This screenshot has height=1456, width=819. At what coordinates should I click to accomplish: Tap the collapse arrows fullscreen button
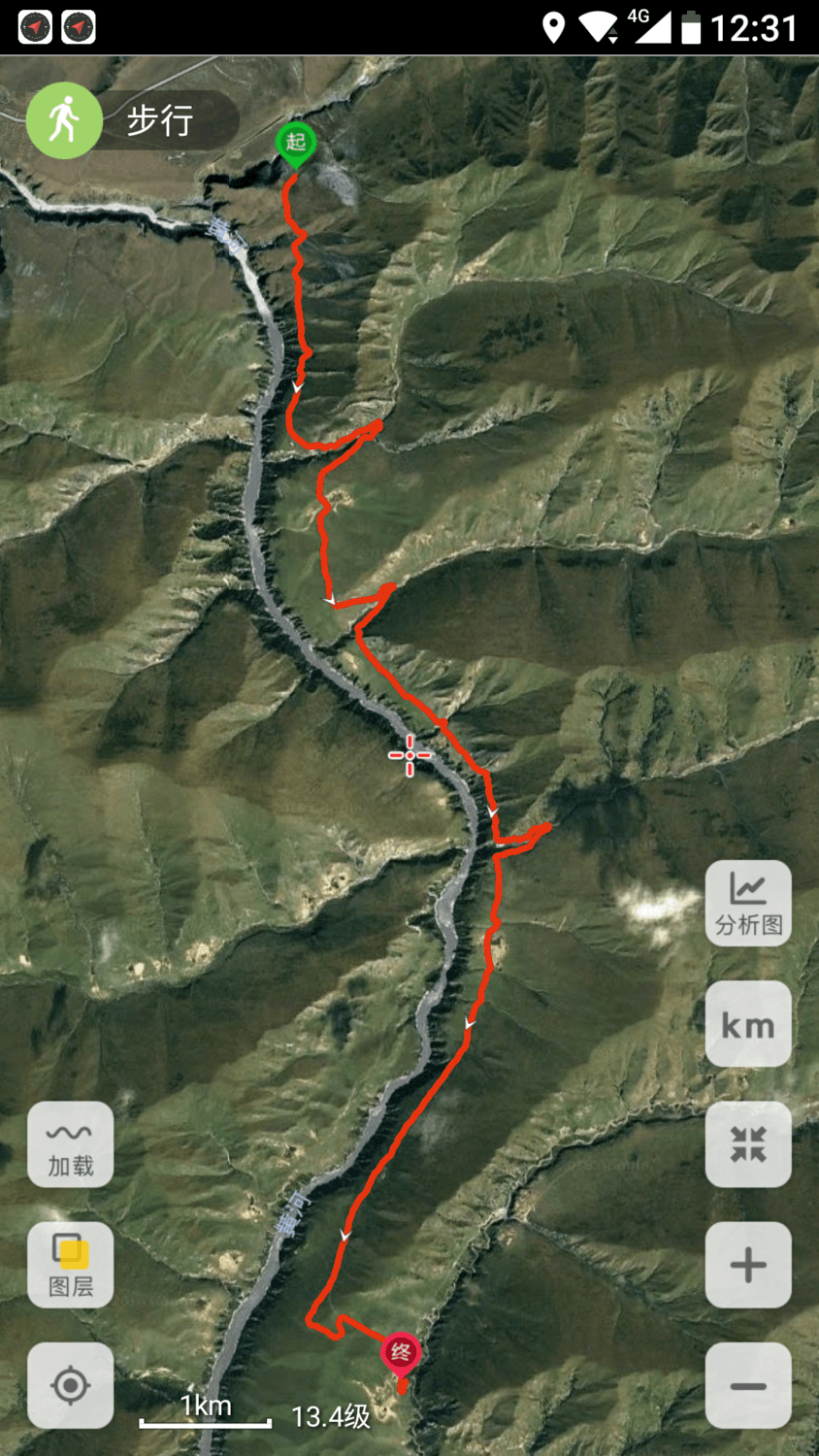(x=748, y=1144)
